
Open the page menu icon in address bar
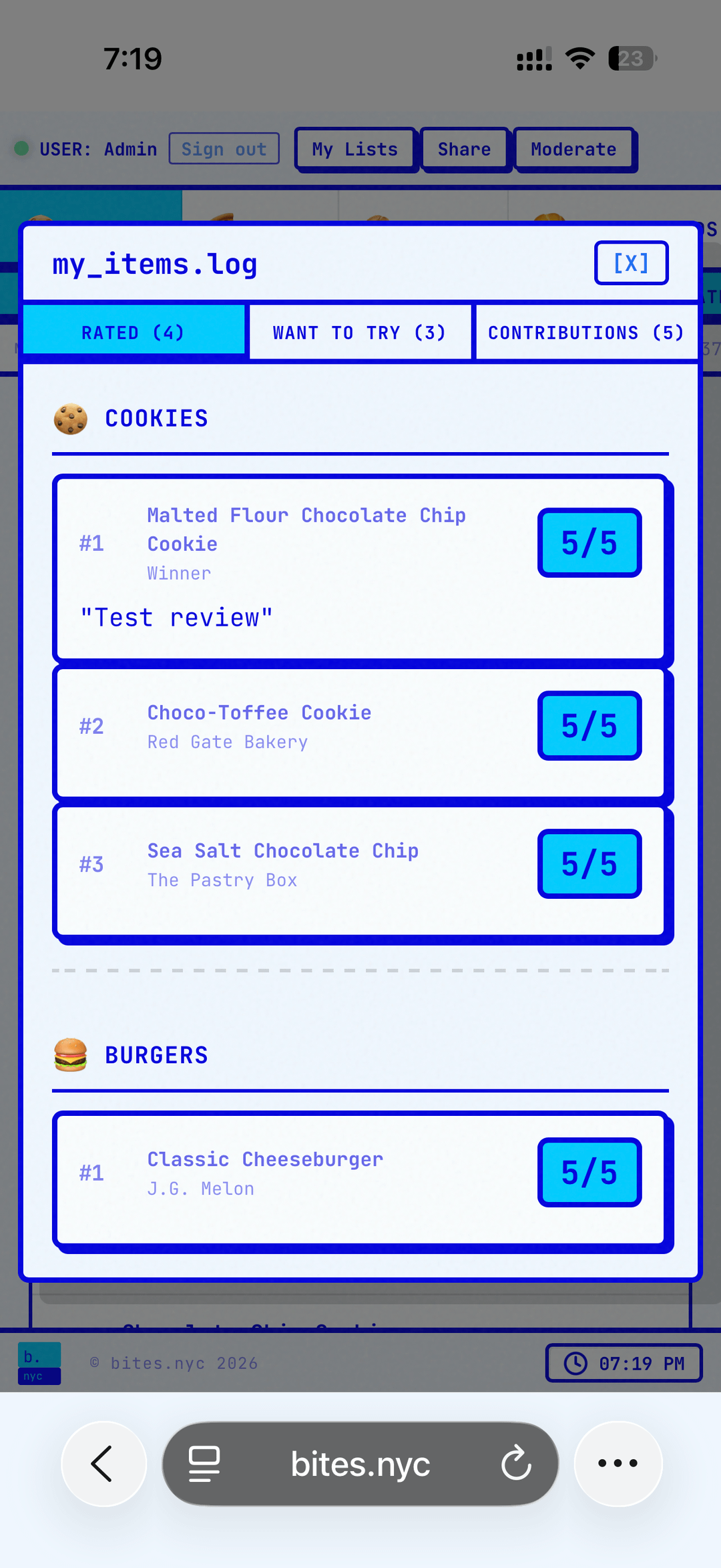[204, 1463]
